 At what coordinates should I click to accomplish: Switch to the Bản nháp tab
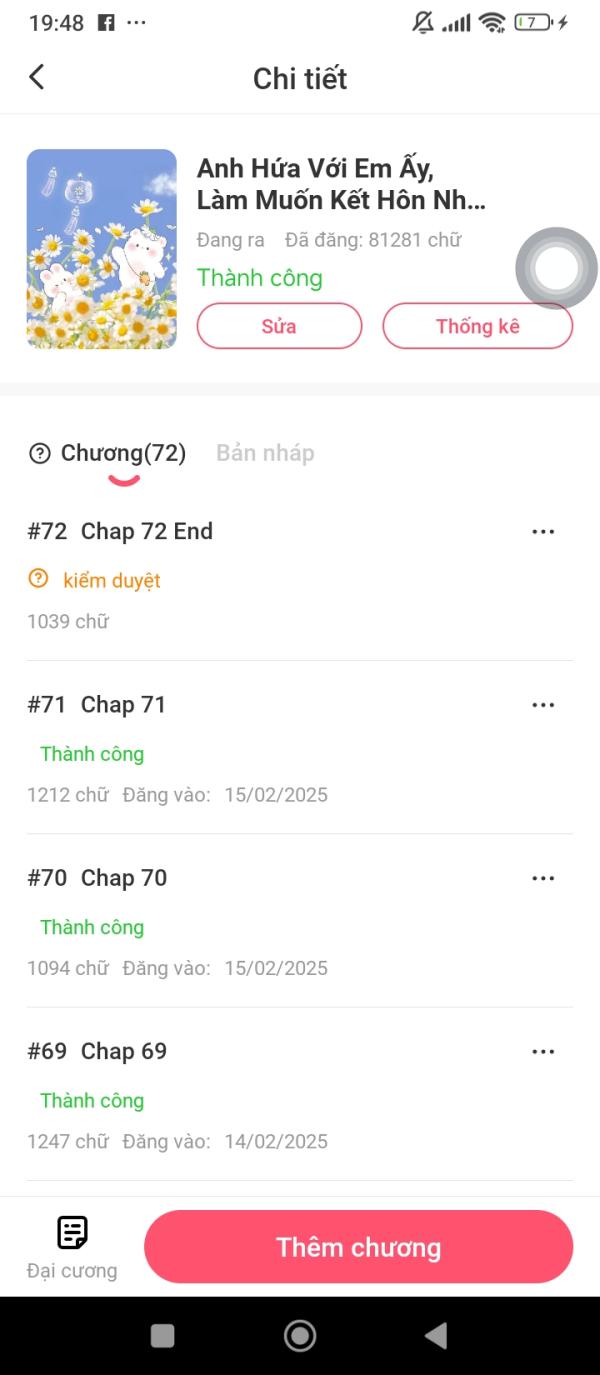pyautogui.click(x=265, y=453)
